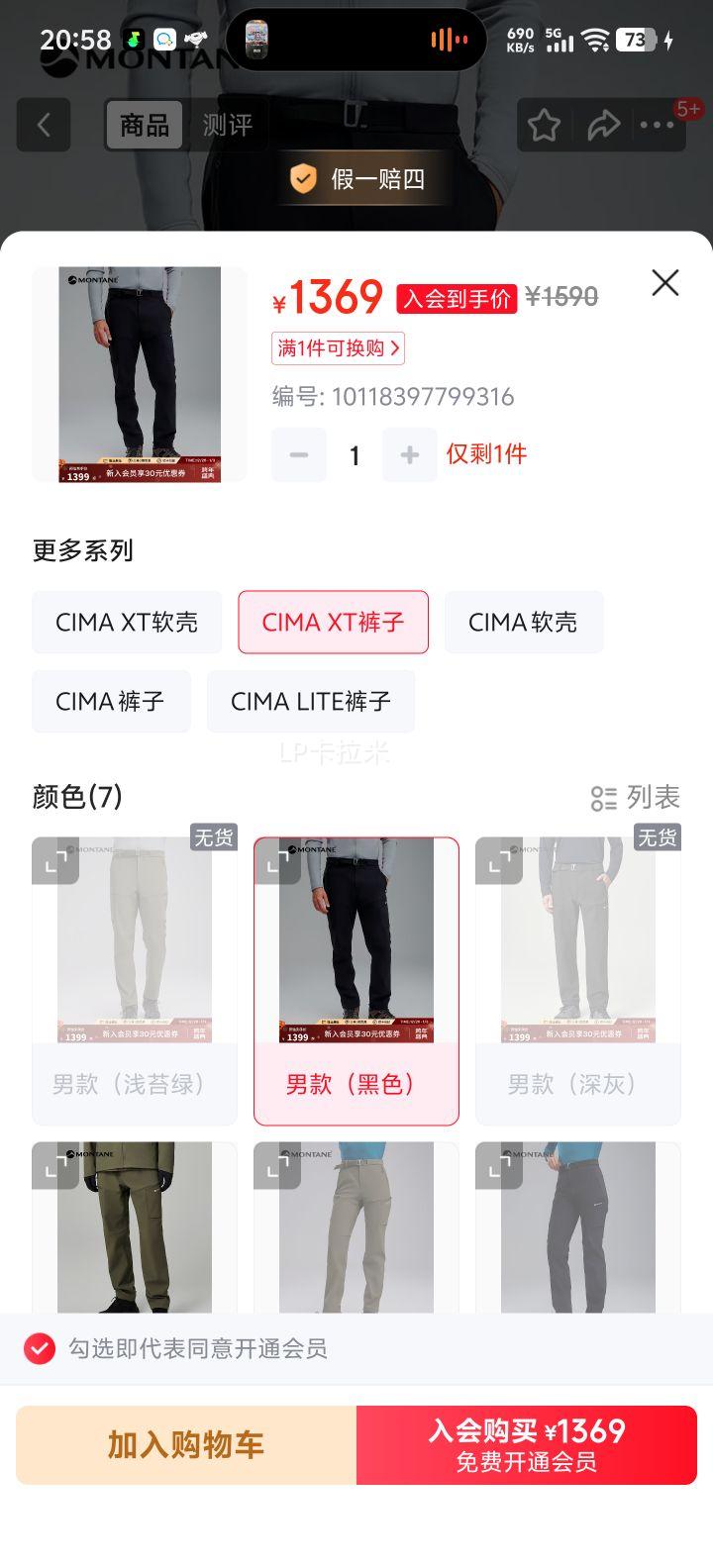Open the 5+ more options menu
713x1568 pixels.
pyautogui.click(x=657, y=125)
